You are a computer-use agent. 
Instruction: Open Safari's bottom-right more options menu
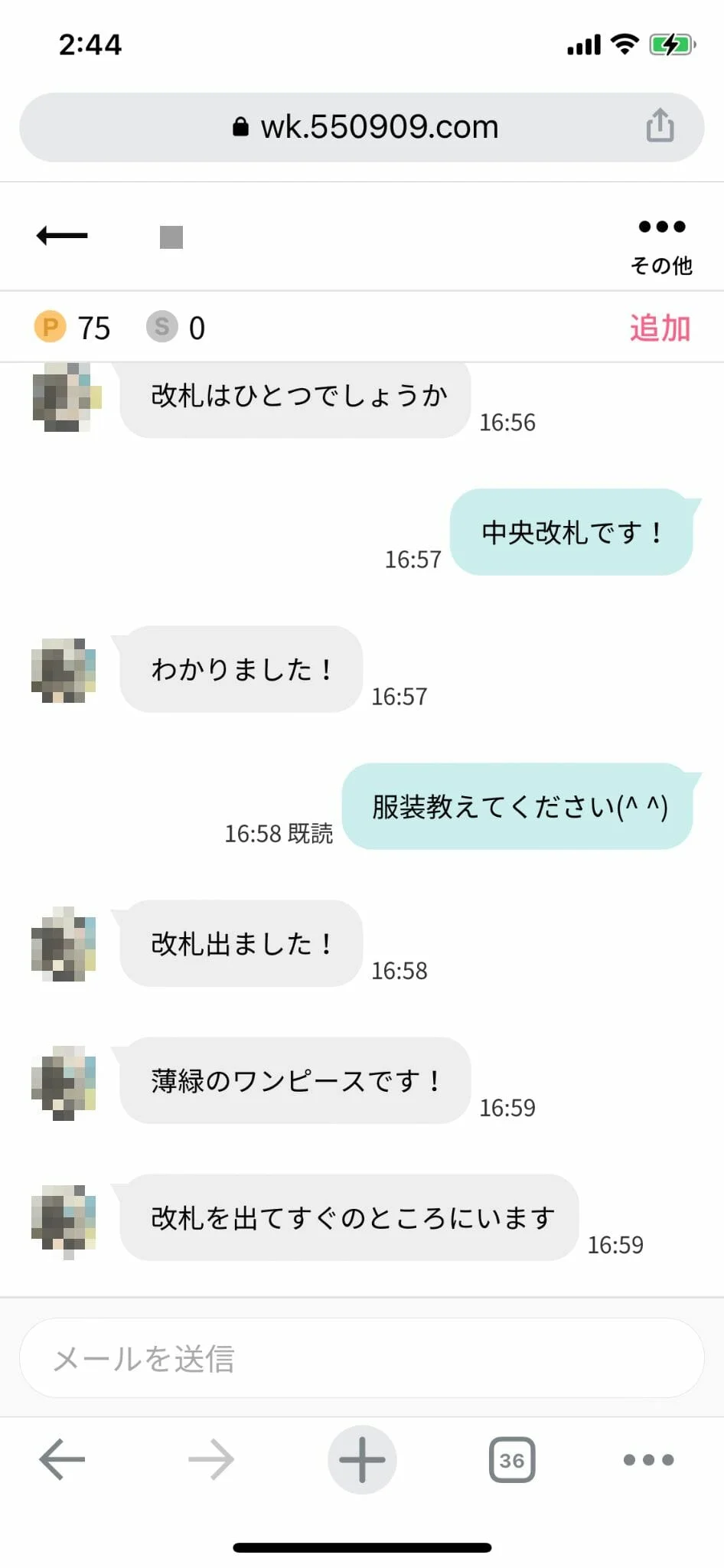pyautogui.click(x=648, y=1459)
